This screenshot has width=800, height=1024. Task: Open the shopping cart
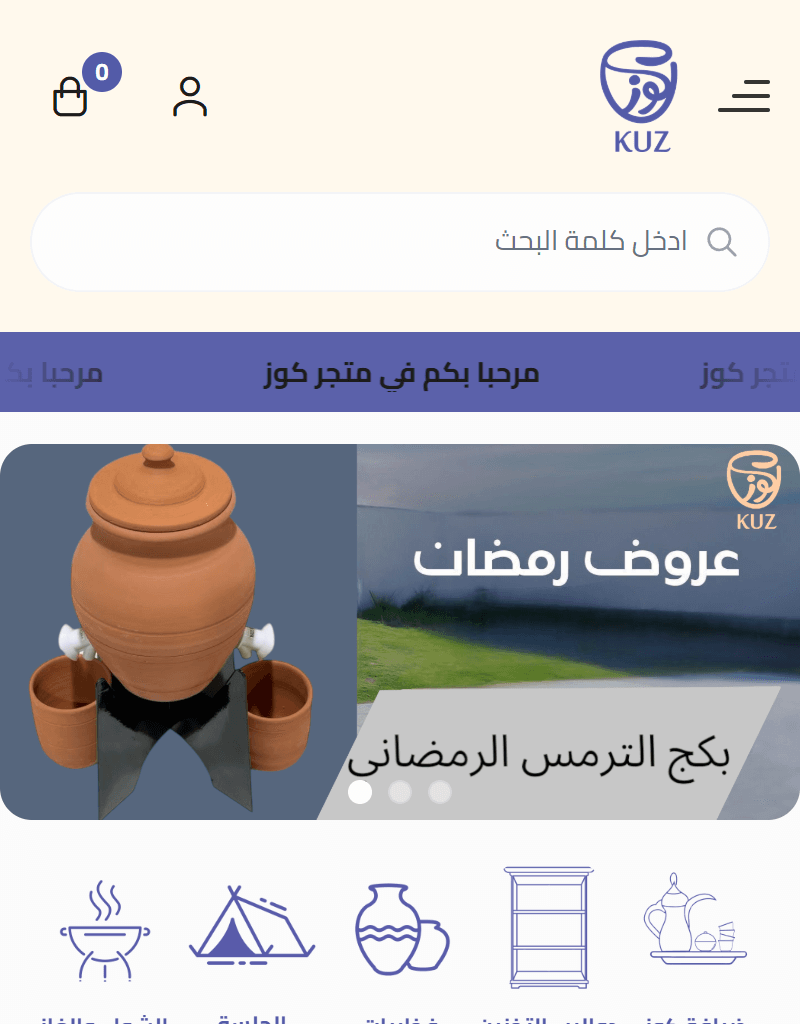[71, 97]
